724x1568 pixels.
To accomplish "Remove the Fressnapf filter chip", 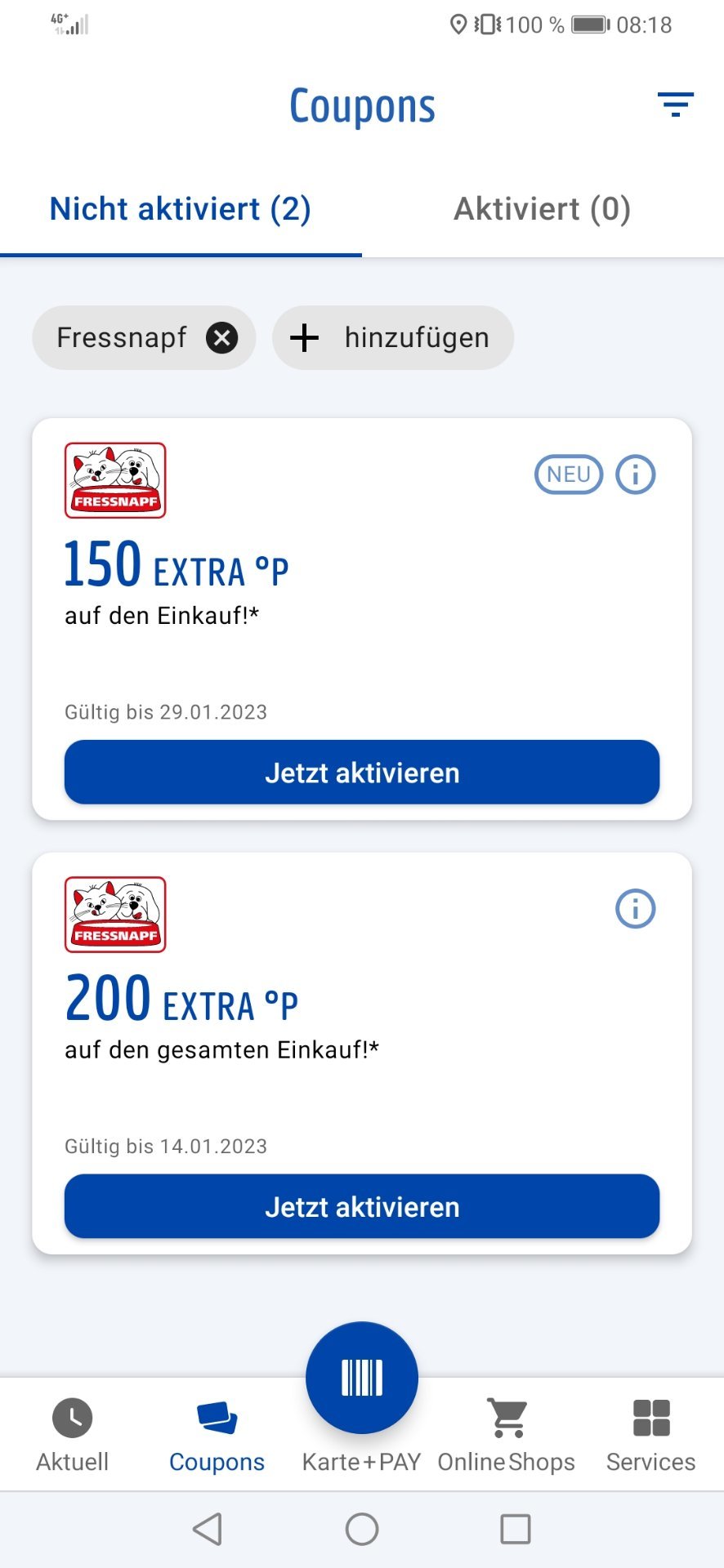I will coord(221,337).
